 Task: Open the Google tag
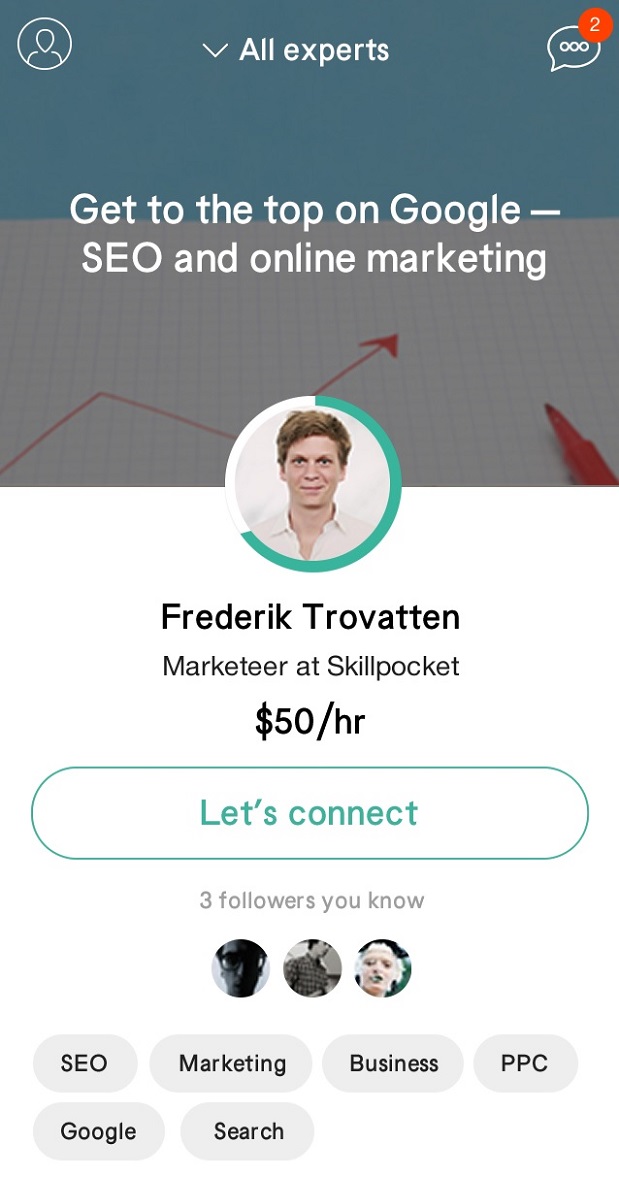(98, 1131)
